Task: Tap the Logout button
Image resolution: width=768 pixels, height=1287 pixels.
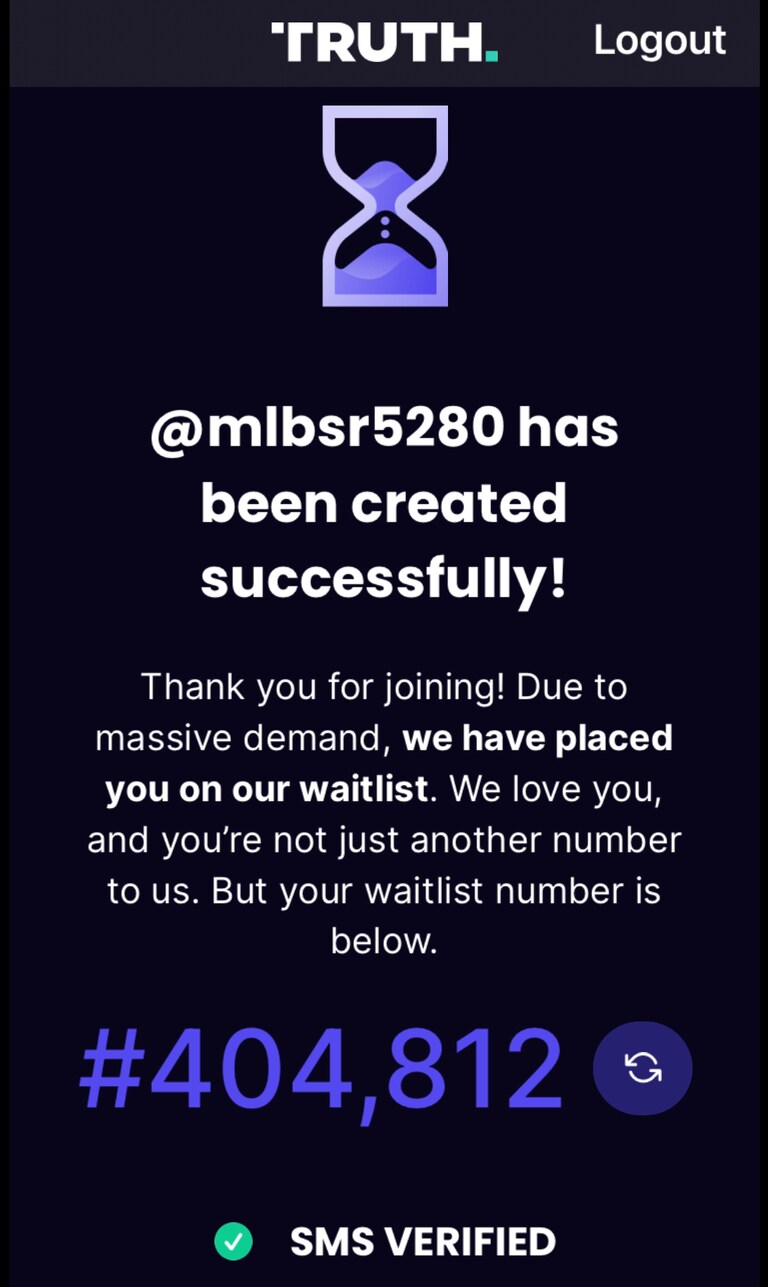Action: click(x=659, y=41)
